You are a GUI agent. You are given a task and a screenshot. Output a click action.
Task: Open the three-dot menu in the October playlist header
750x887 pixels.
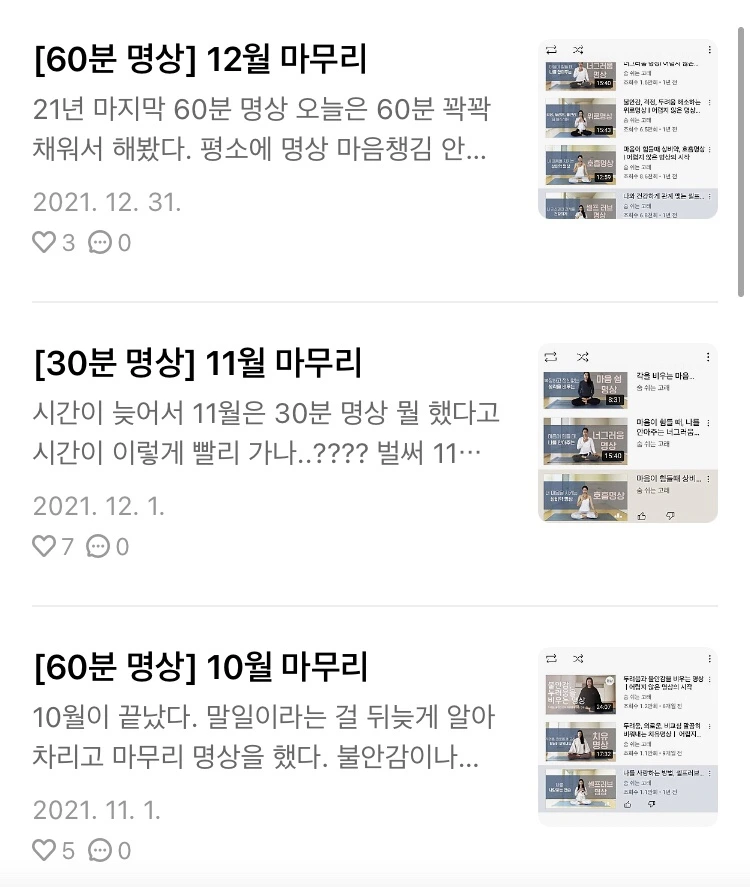point(709,656)
